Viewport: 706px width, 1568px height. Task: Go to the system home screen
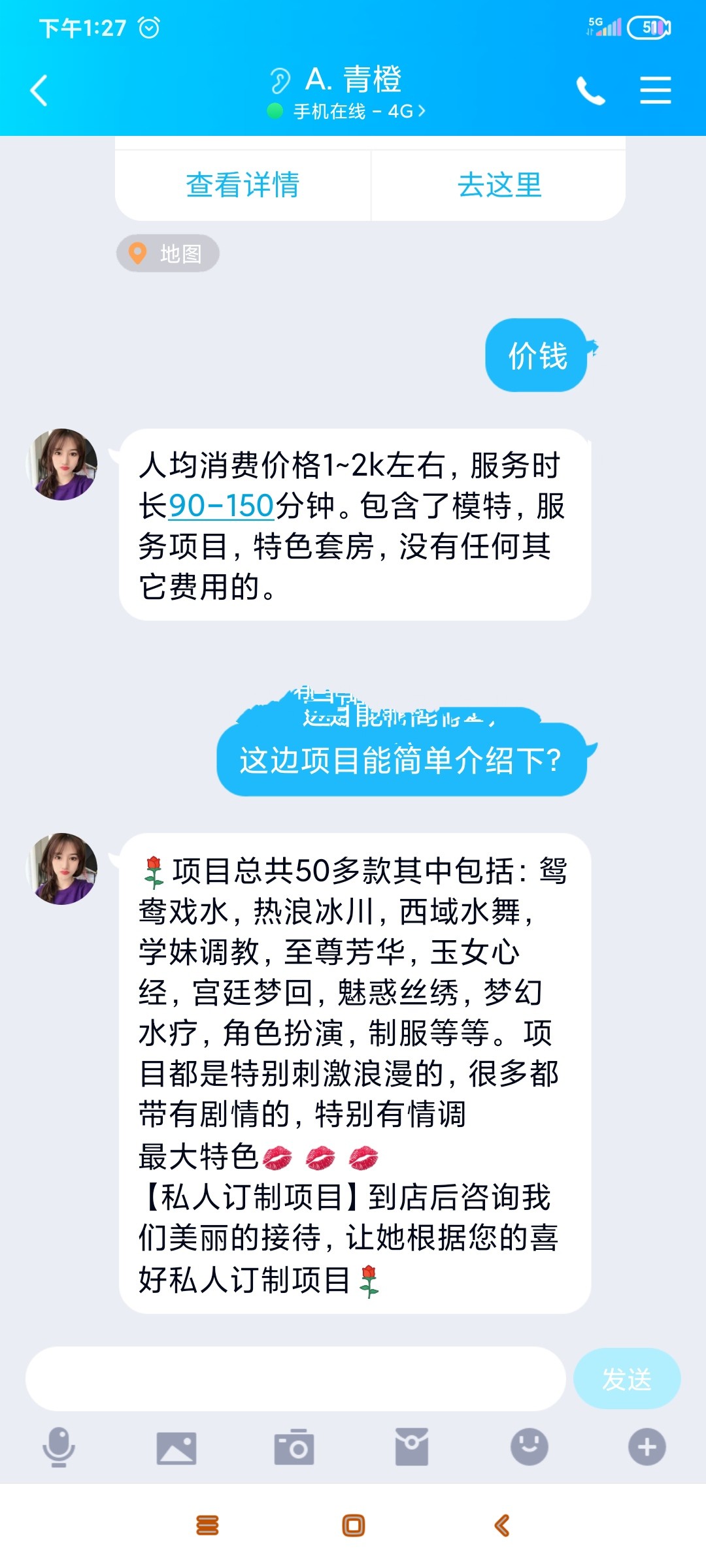pyautogui.click(x=354, y=1526)
